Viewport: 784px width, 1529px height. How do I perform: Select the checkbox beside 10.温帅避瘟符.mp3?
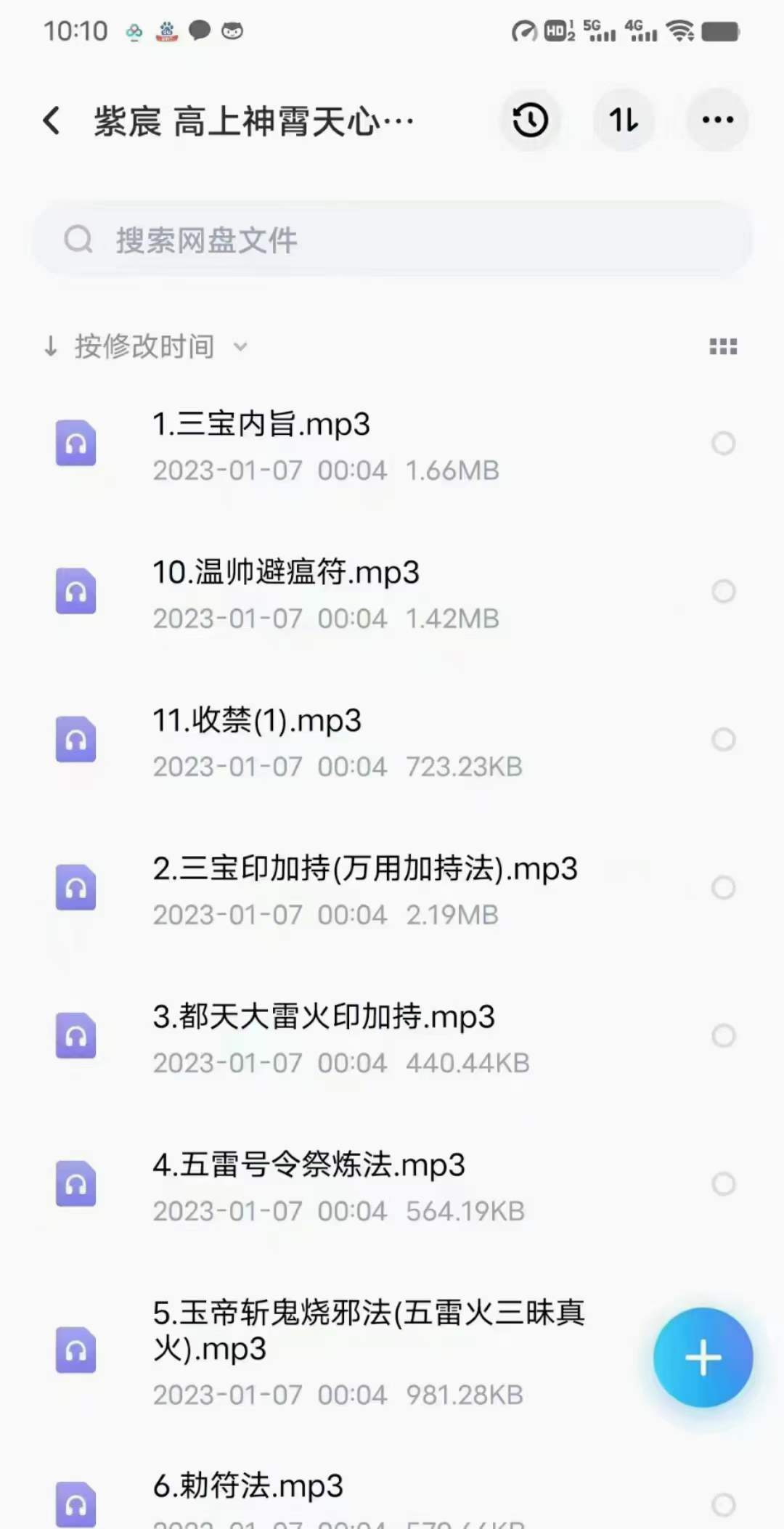point(724,592)
